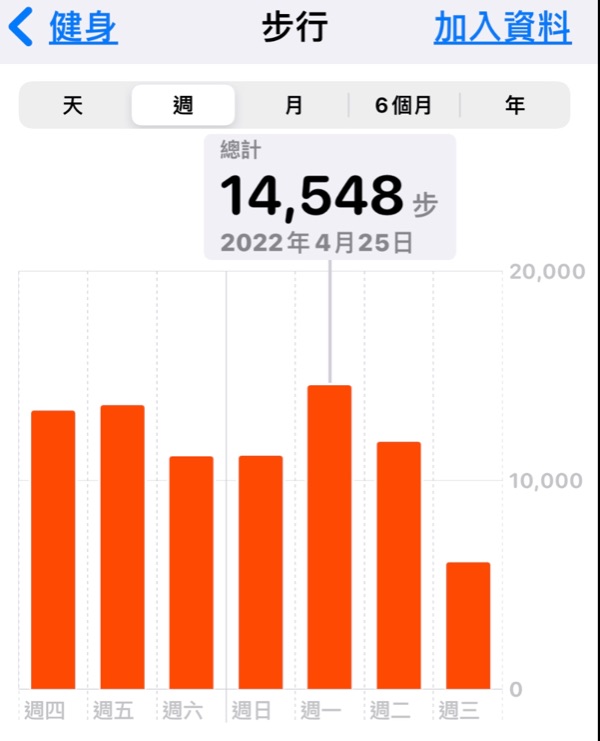This screenshot has height=741, width=600.
Task: Select the 週五 step bar
Action: [x=122, y=547]
